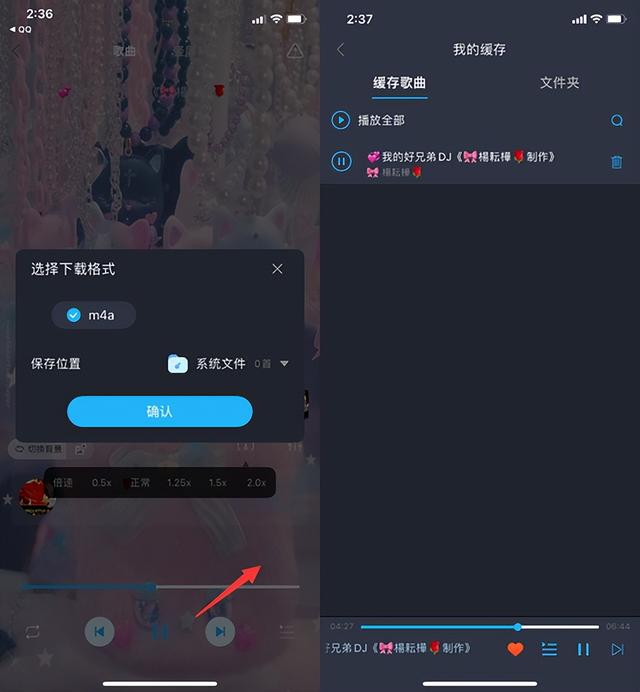
Task: Open search in cached songs list
Action: coord(617,120)
